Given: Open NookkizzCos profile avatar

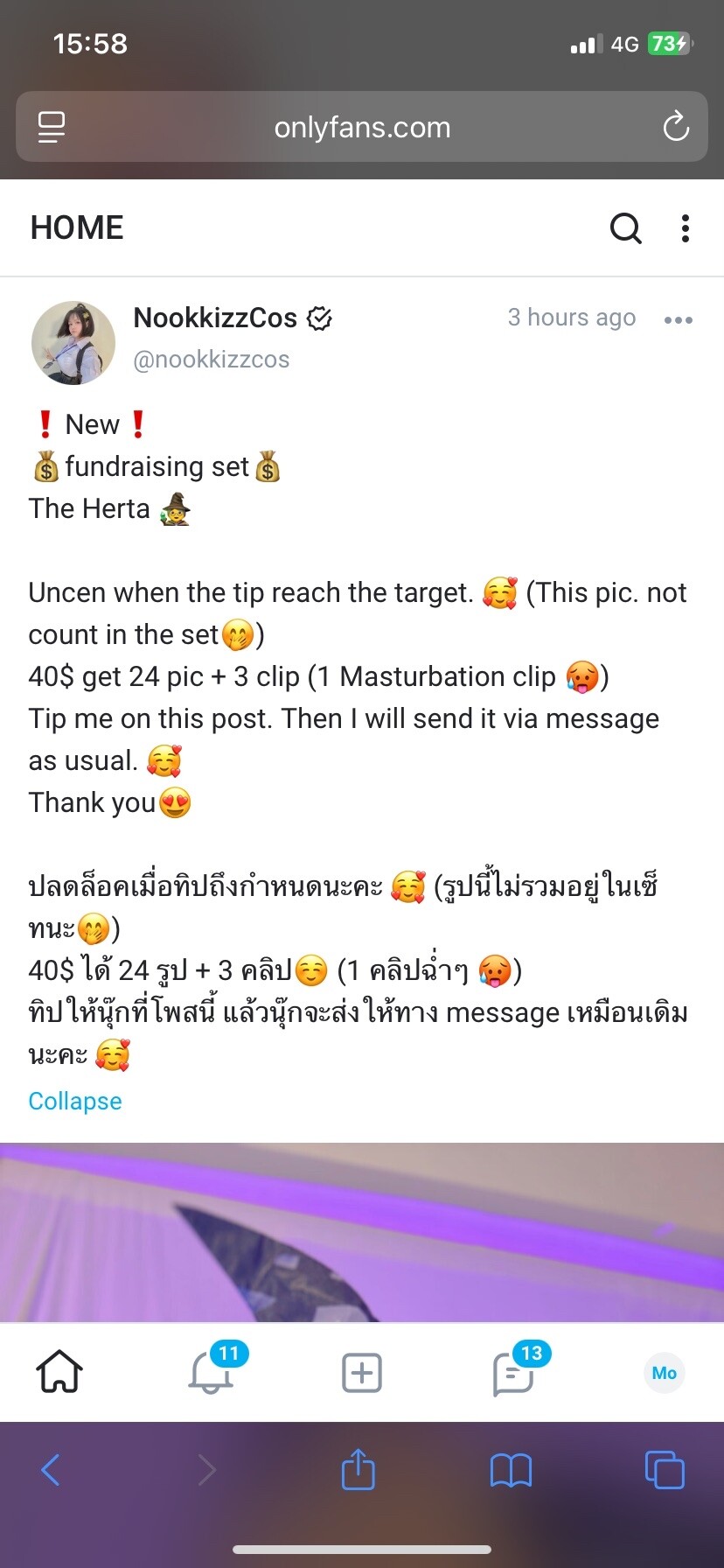Looking at the screenshot, I should pyautogui.click(x=73, y=343).
